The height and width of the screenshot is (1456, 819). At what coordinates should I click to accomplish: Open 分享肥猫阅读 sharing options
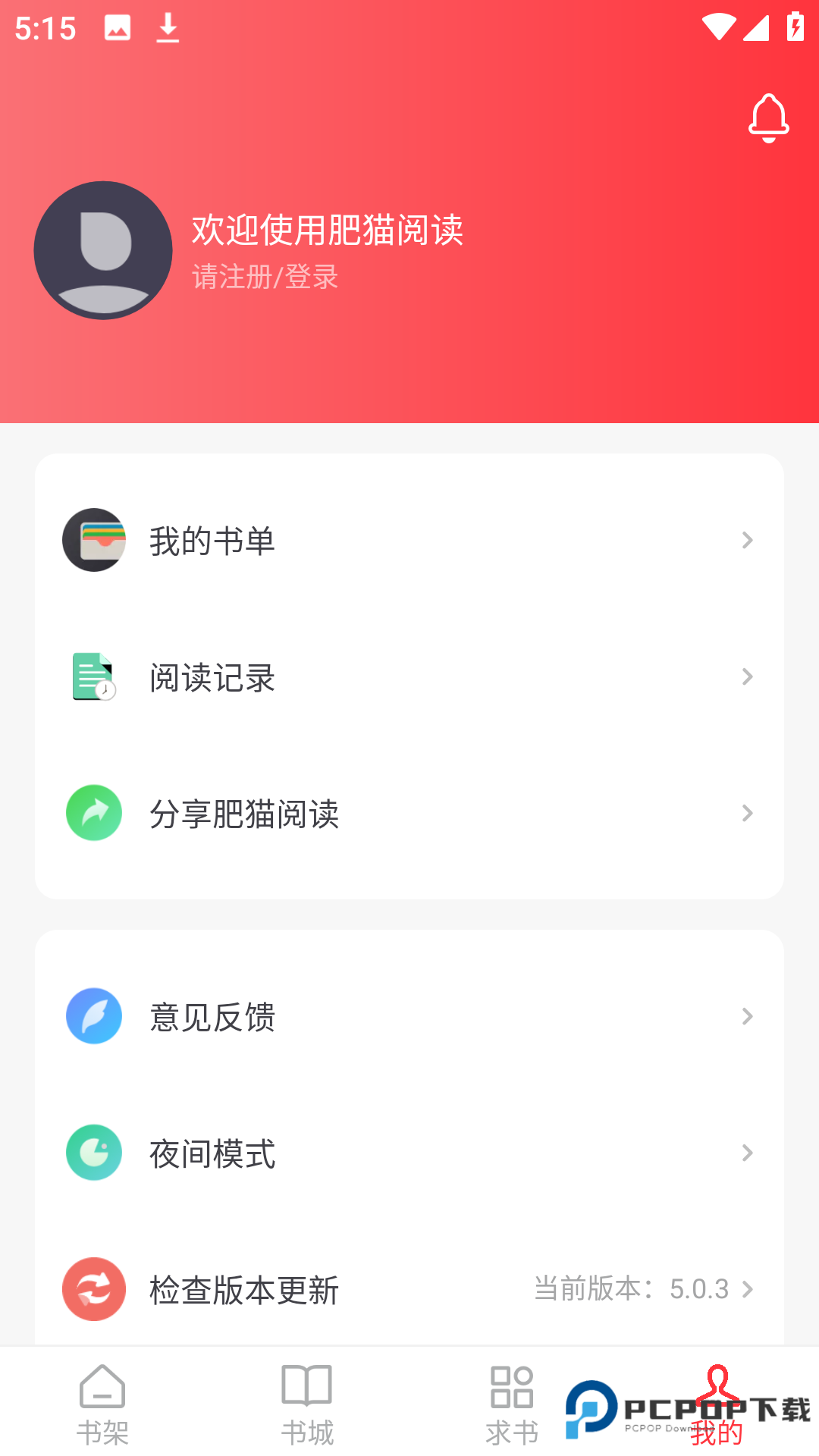(409, 813)
